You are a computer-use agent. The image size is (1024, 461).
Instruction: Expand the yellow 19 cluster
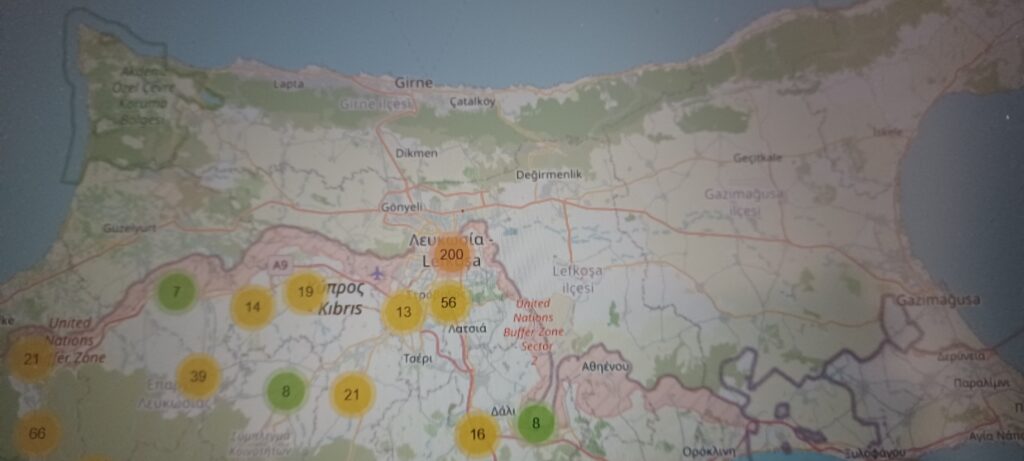point(306,292)
